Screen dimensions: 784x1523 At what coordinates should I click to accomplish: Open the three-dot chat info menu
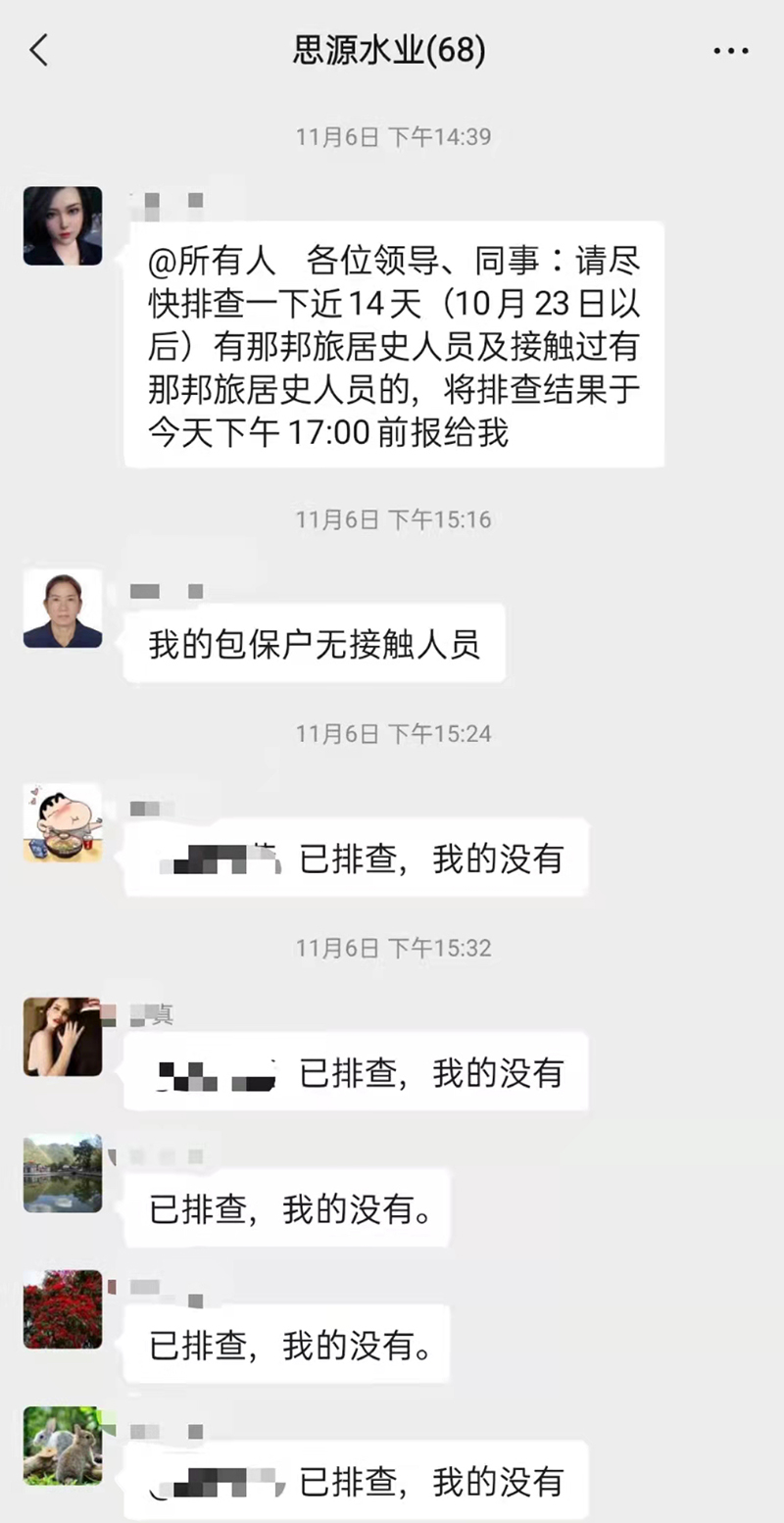731,51
